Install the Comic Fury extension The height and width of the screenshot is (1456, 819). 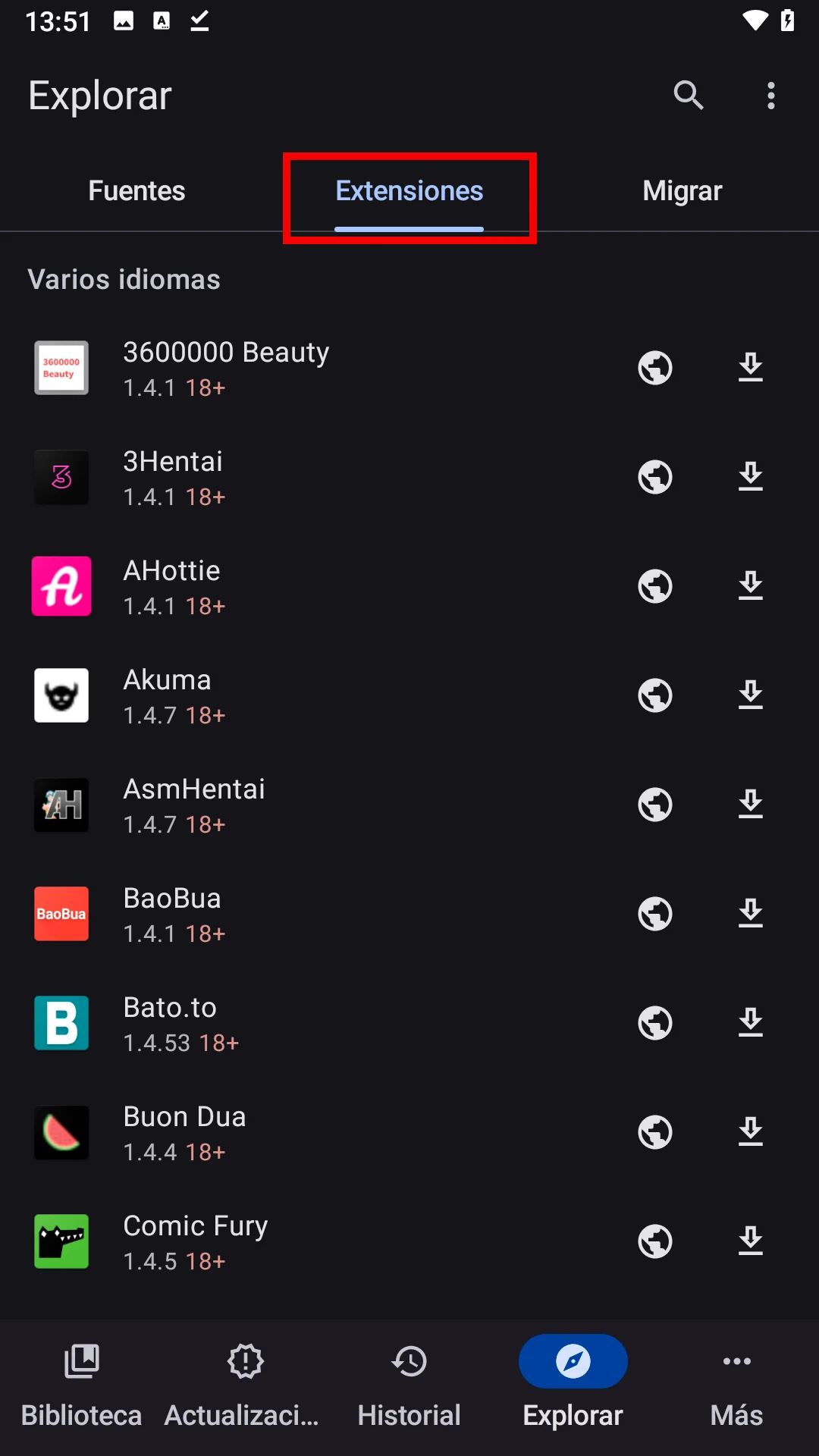pos(750,1241)
